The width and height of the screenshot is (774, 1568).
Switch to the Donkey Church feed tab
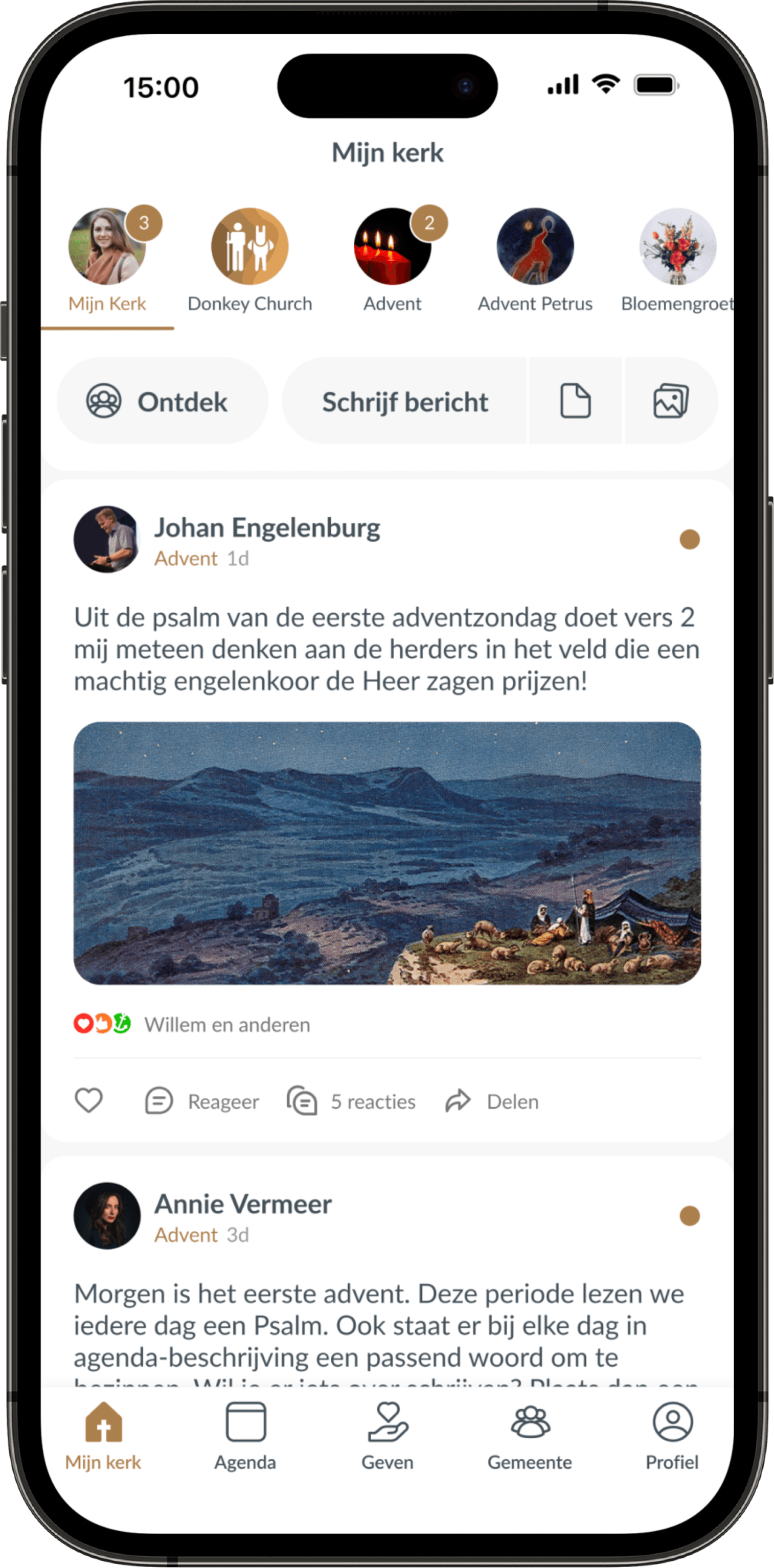point(249,246)
